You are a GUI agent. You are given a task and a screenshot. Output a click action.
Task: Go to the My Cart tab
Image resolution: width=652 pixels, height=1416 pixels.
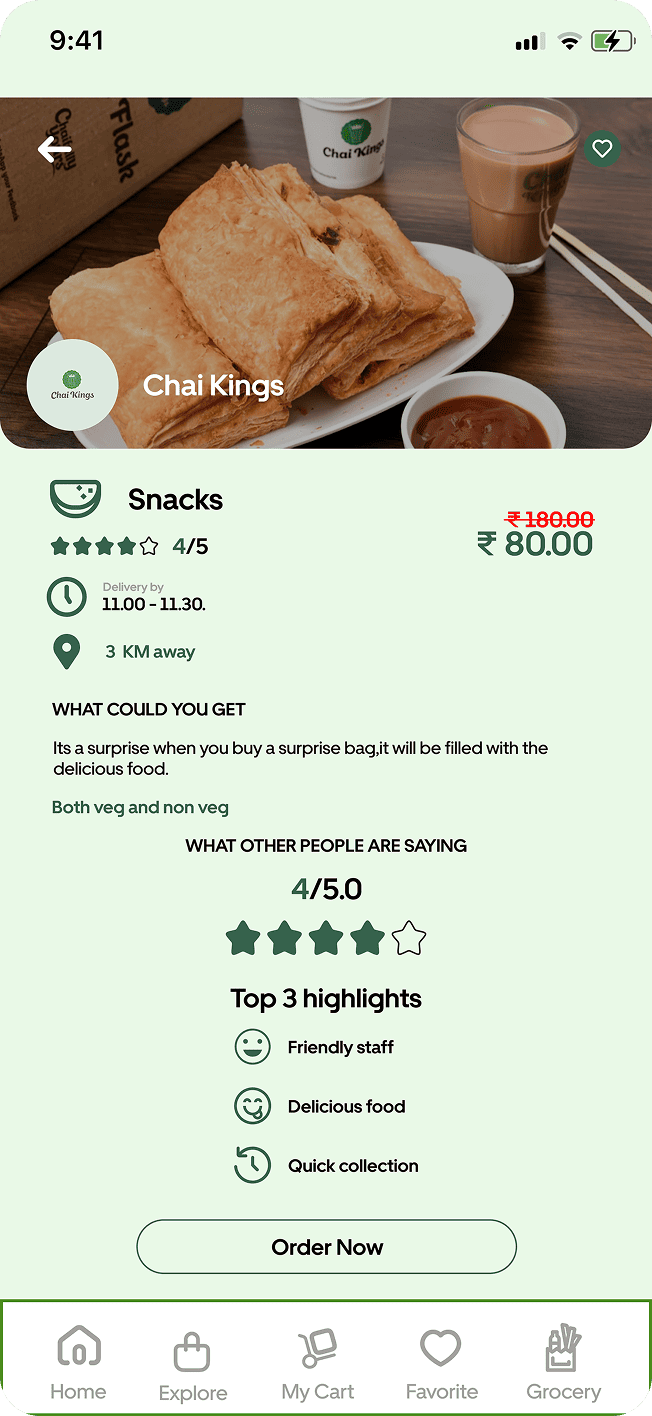click(318, 1362)
